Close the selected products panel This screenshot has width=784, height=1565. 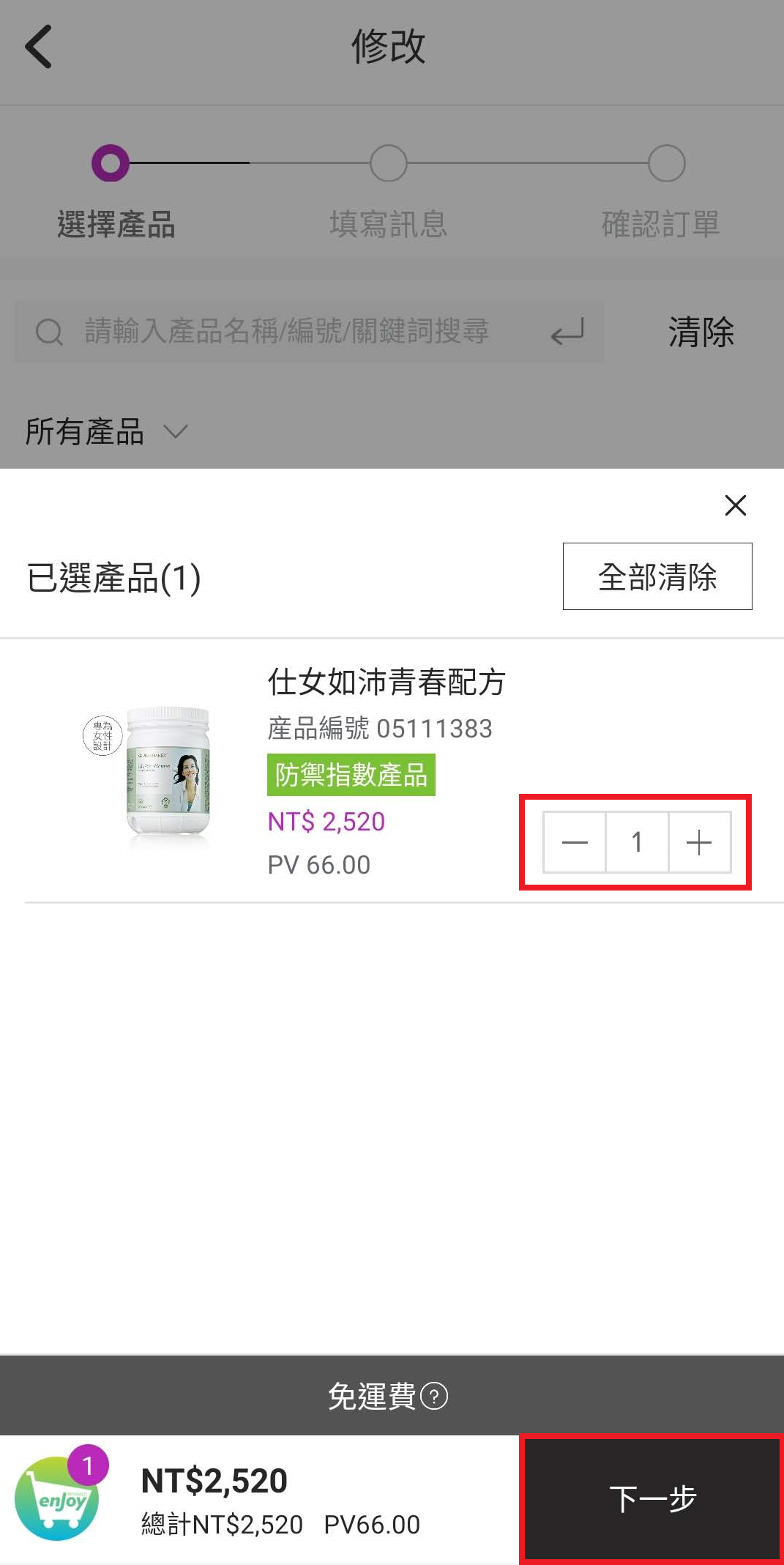pyautogui.click(x=735, y=505)
